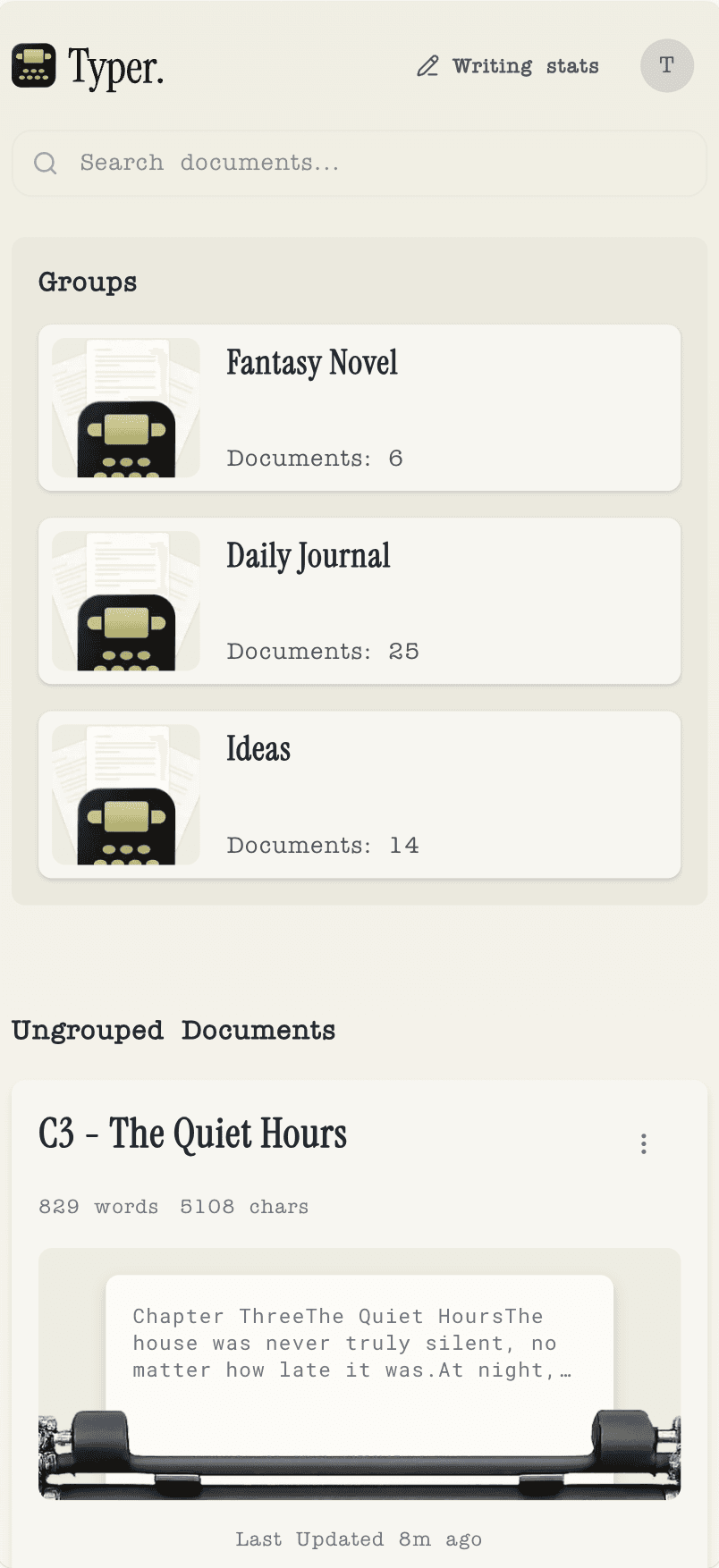Click the Fantasy Novel typewriter thumbnail icon
This screenshot has width=719, height=1568.
[x=125, y=408]
